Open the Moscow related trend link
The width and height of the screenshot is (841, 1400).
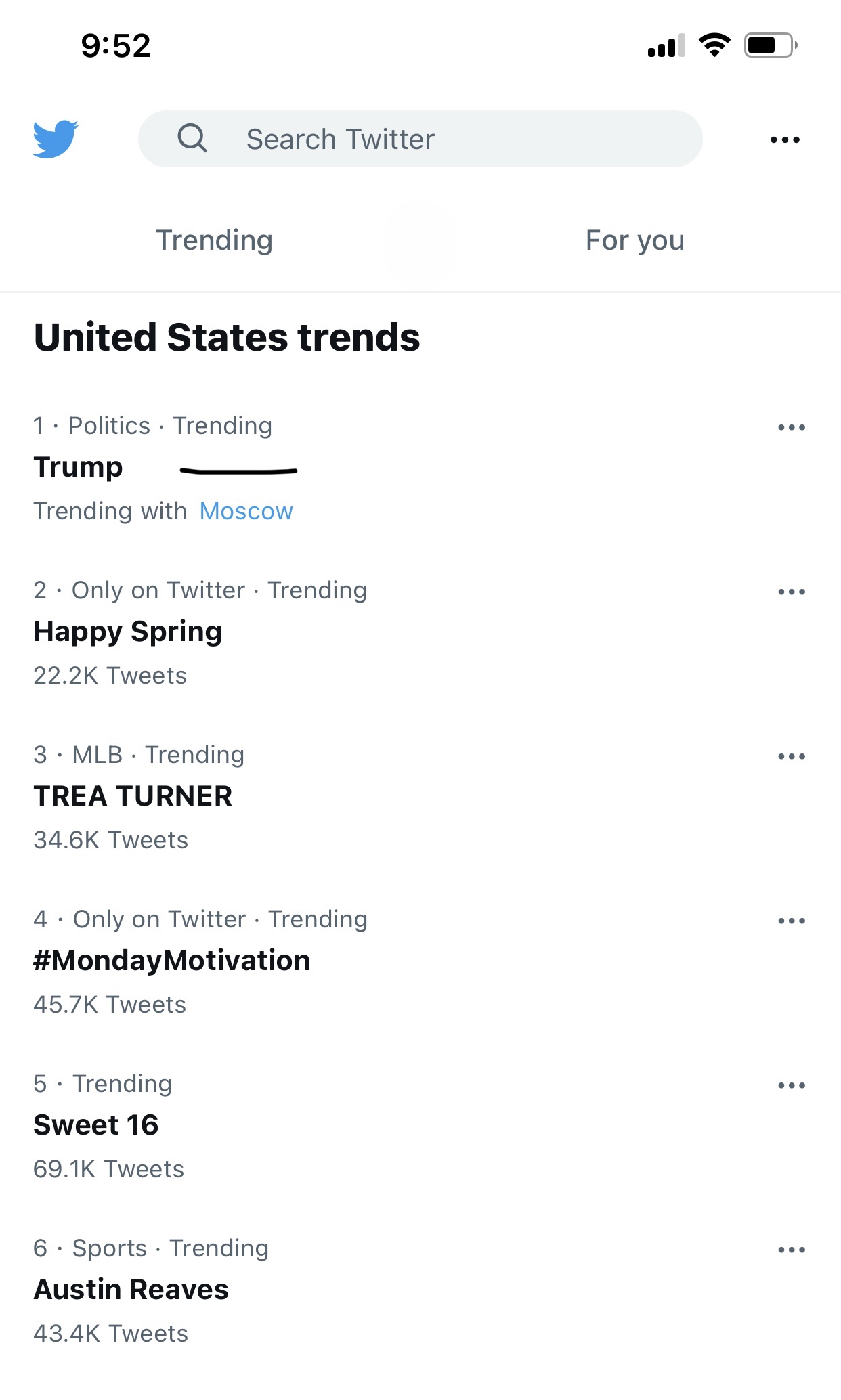click(246, 511)
